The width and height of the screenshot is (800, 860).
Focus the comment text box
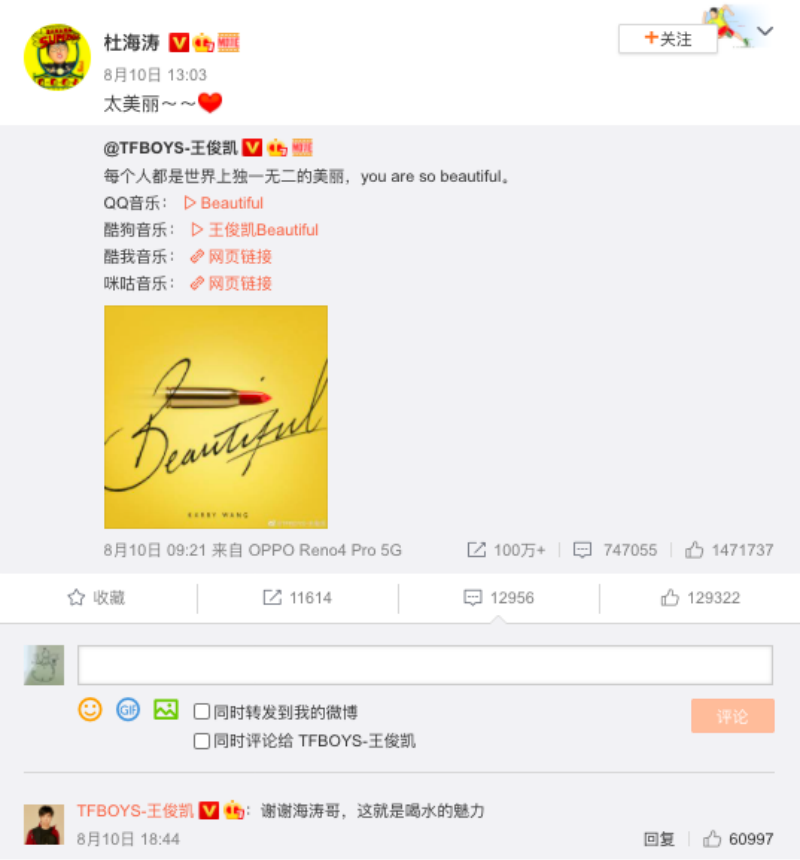(x=425, y=665)
